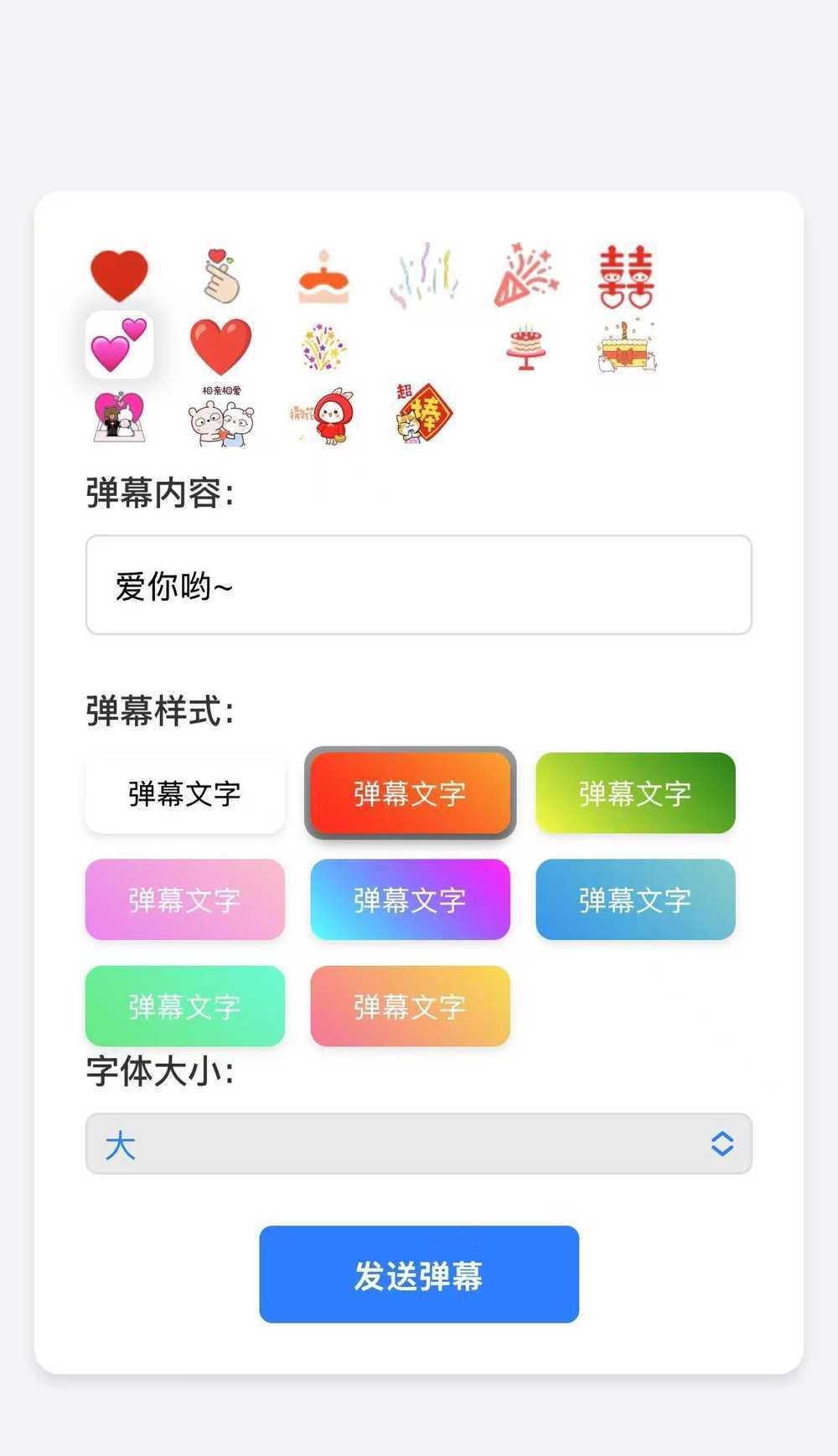Select the red-orange gradient danmaku style
Screen dimensions: 838x1456
[x=410, y=793]
